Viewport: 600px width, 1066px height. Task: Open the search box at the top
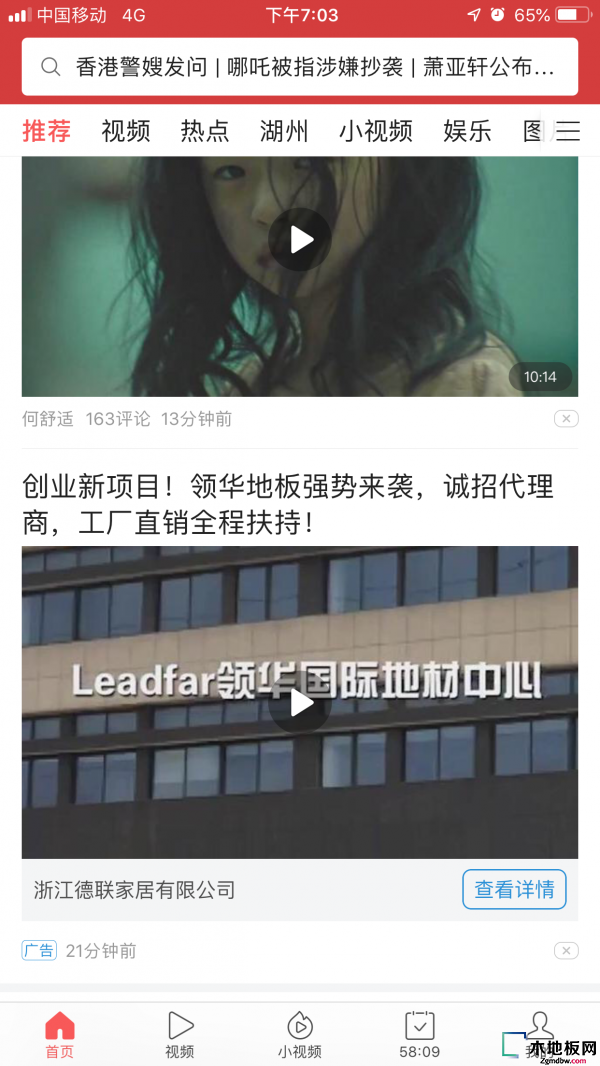pyautogui.click(x=300, y=67)
